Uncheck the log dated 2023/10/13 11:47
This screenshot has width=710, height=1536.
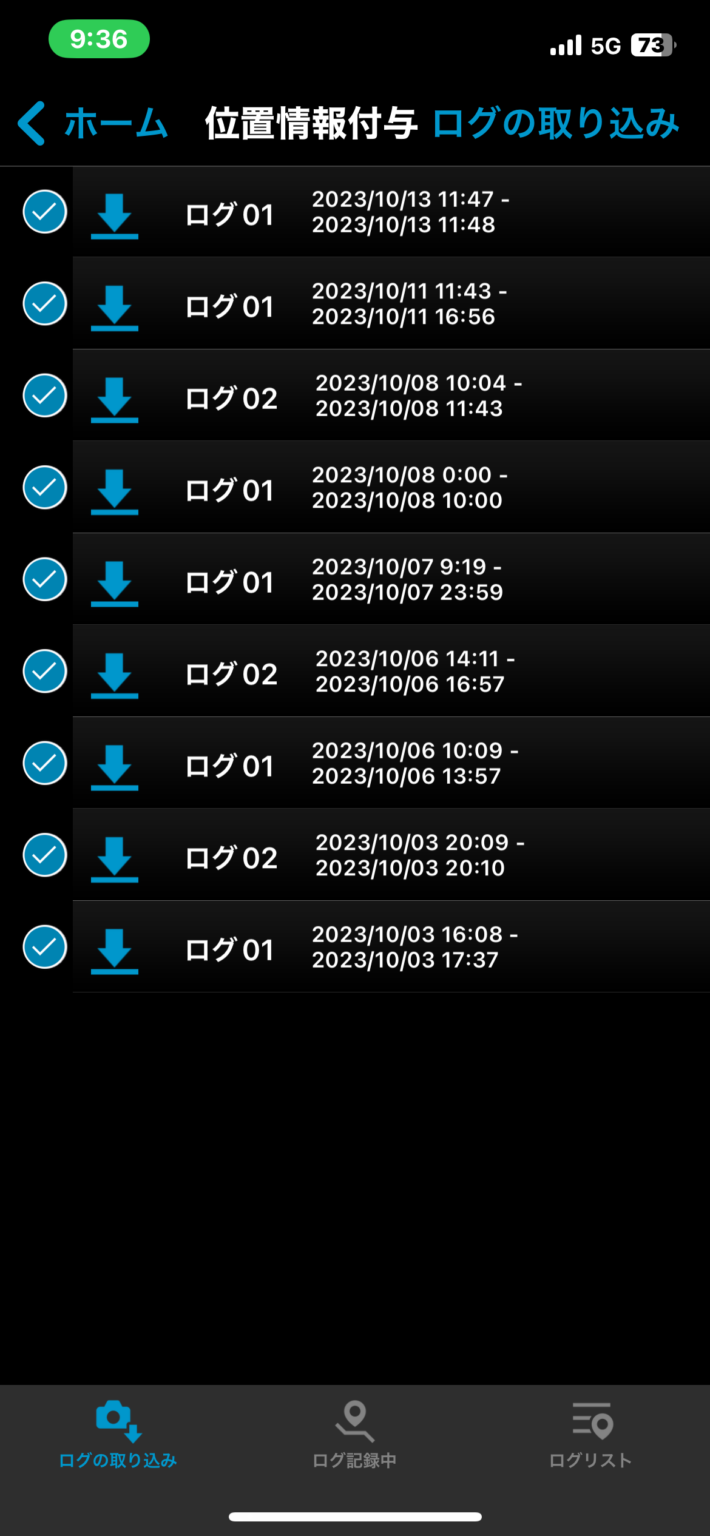tap(45, 212)
